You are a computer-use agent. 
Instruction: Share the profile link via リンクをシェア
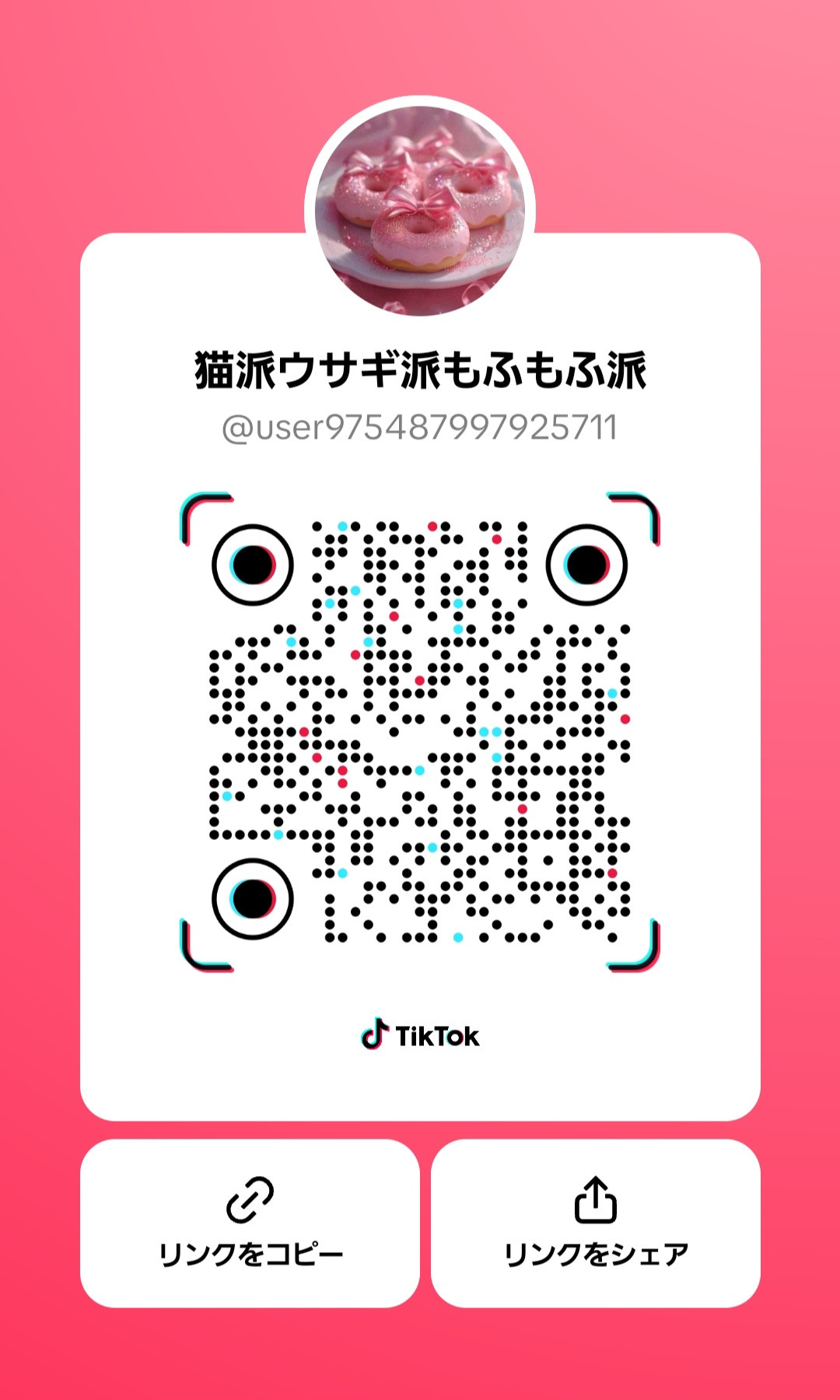[x=596, y=1223]
